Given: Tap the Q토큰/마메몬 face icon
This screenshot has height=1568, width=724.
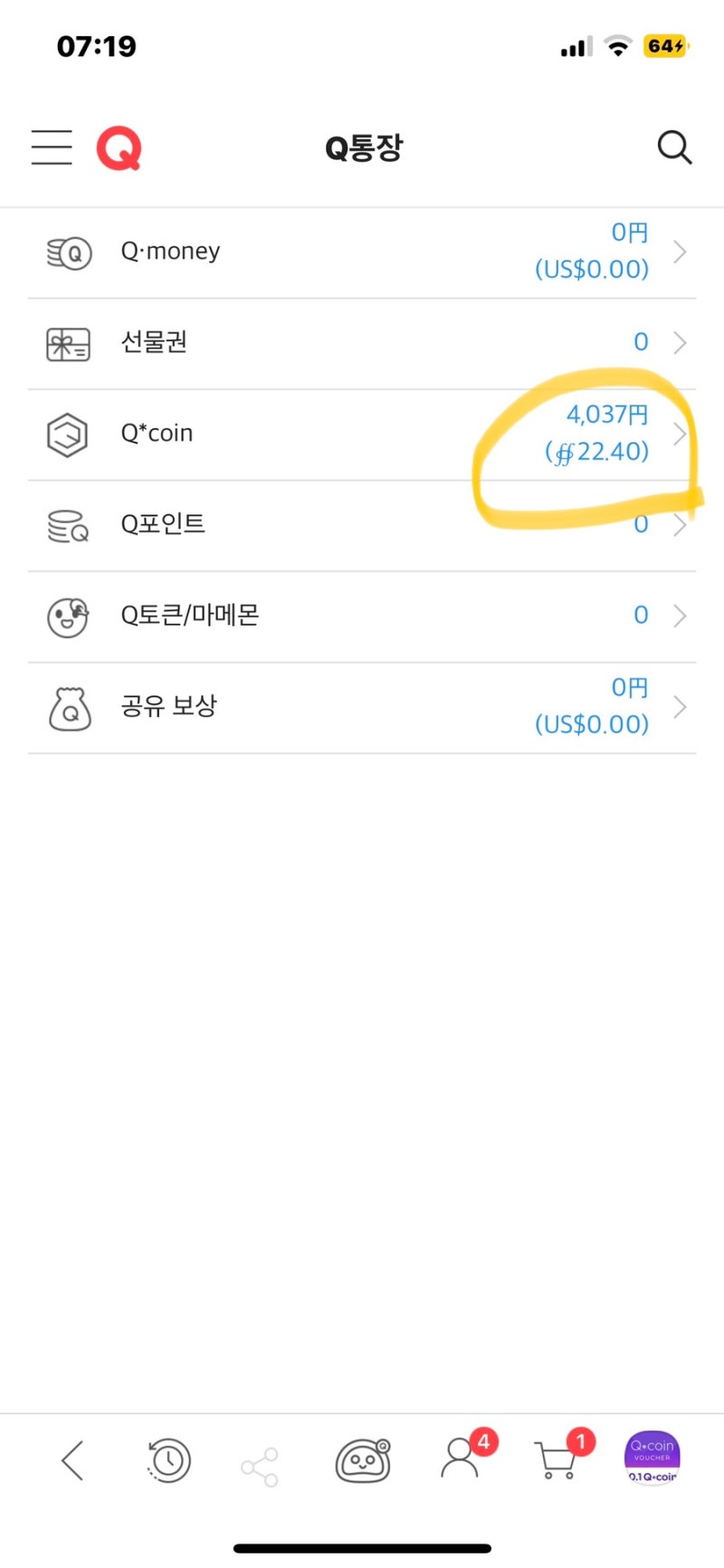Looking at the screenshot, I should coord(67,616).
